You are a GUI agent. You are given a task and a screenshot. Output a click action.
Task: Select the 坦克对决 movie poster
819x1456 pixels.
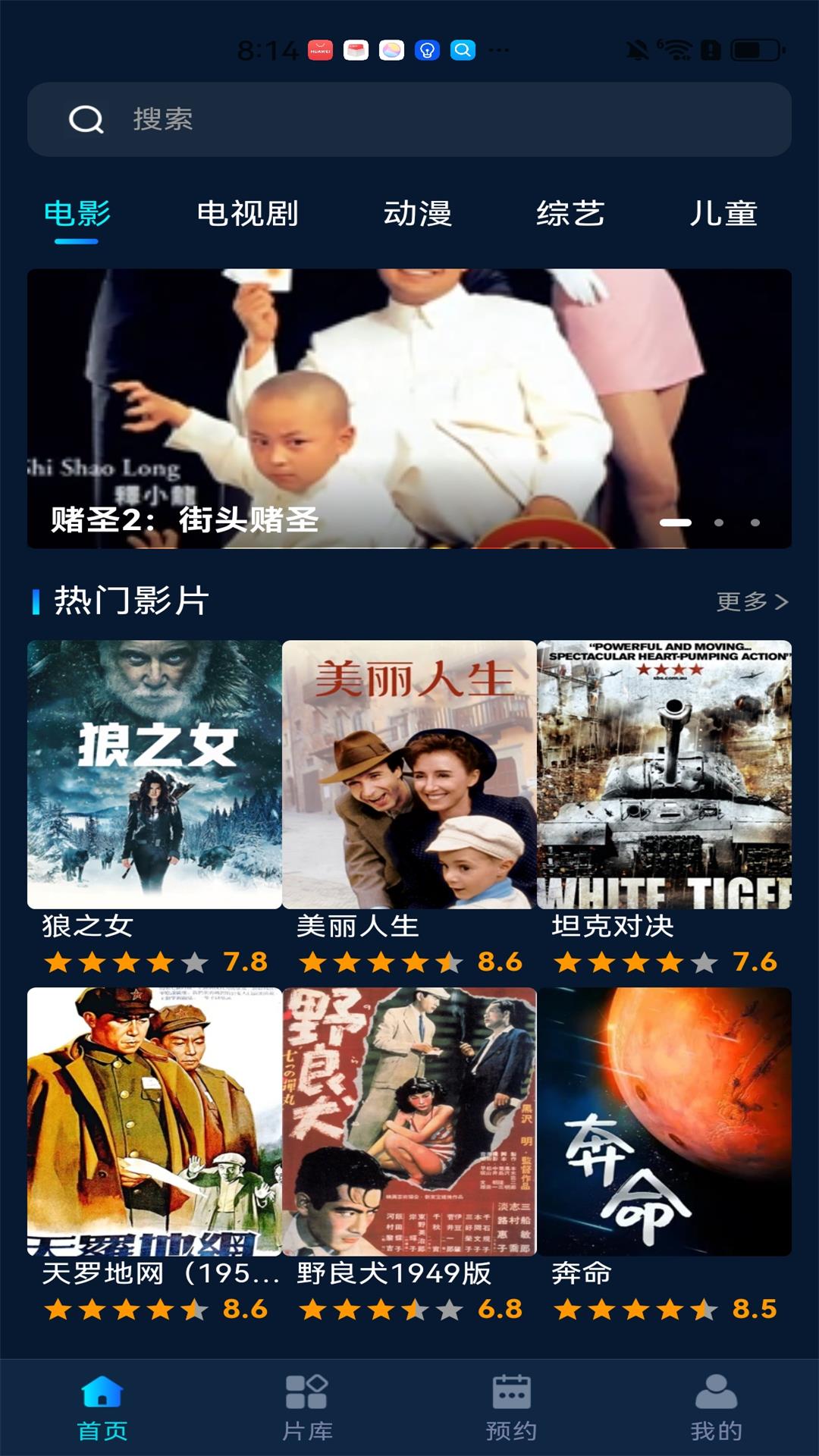point(664,774)
